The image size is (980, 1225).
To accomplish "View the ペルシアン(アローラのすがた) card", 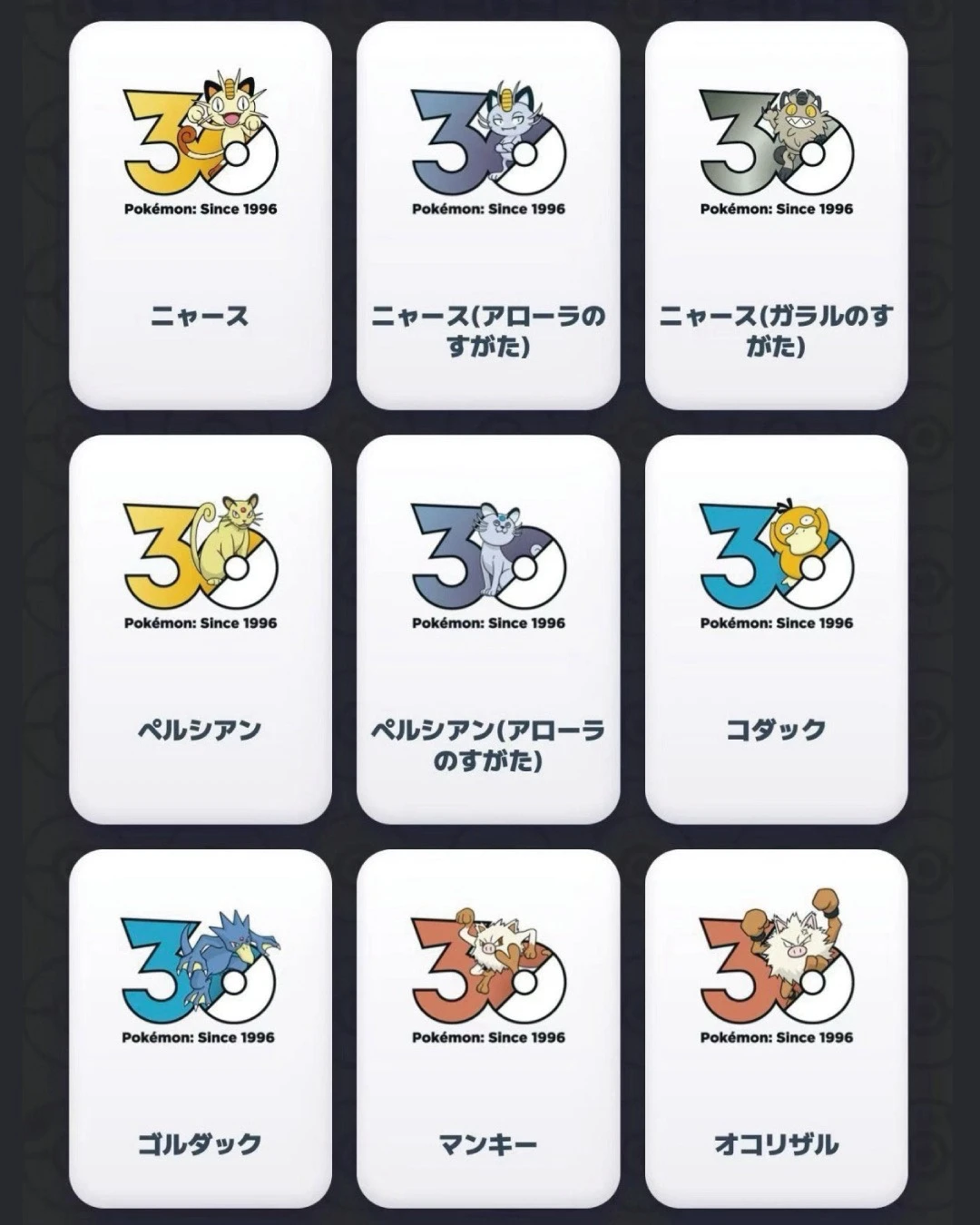I will [x=488, y=629].
